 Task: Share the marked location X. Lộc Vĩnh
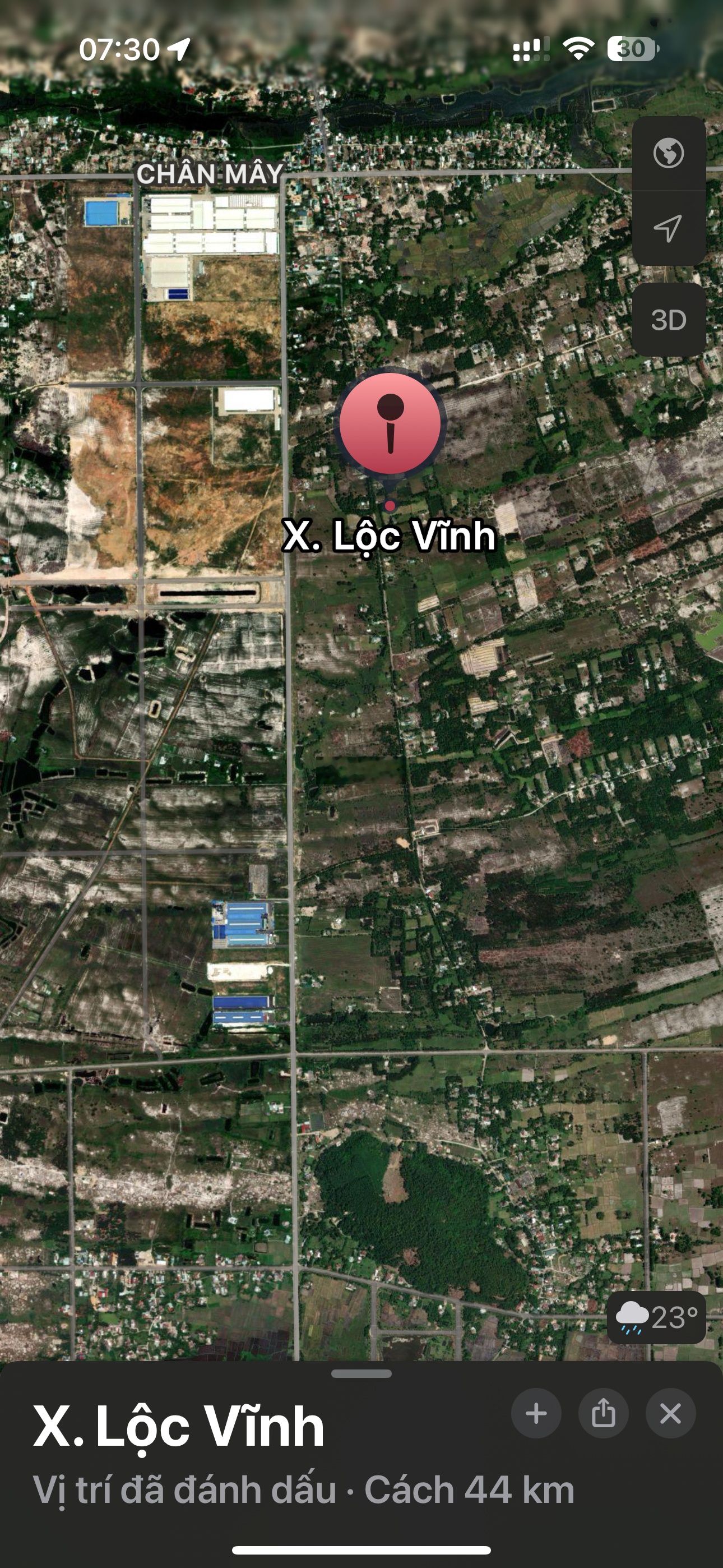[x=603, y=1414]
